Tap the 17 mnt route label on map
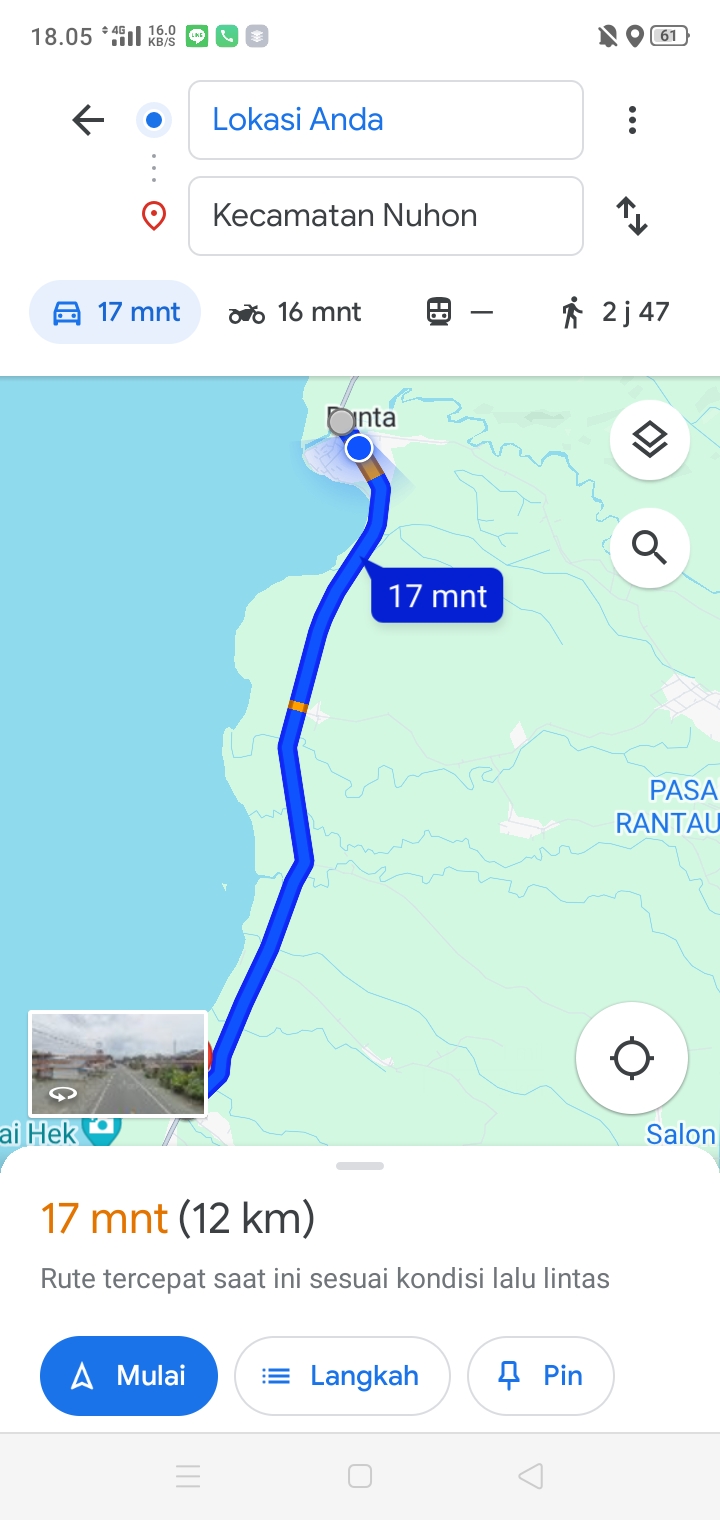720x1520 pixels. 437,597
